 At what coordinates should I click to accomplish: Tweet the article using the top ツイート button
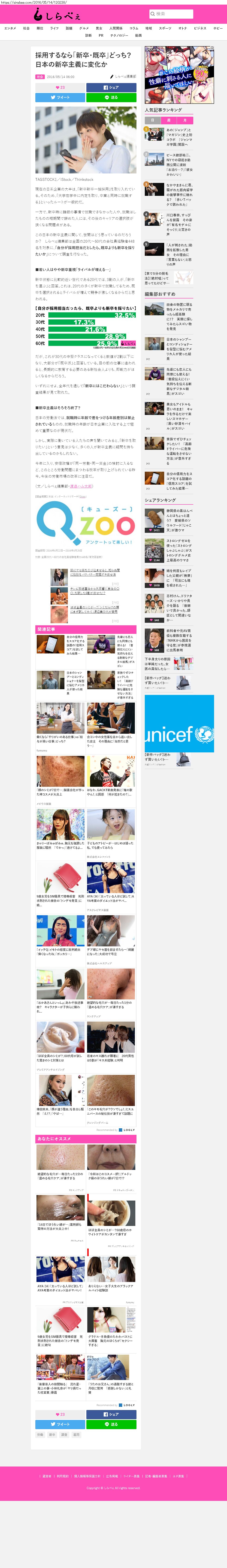[x=60, y=97]
